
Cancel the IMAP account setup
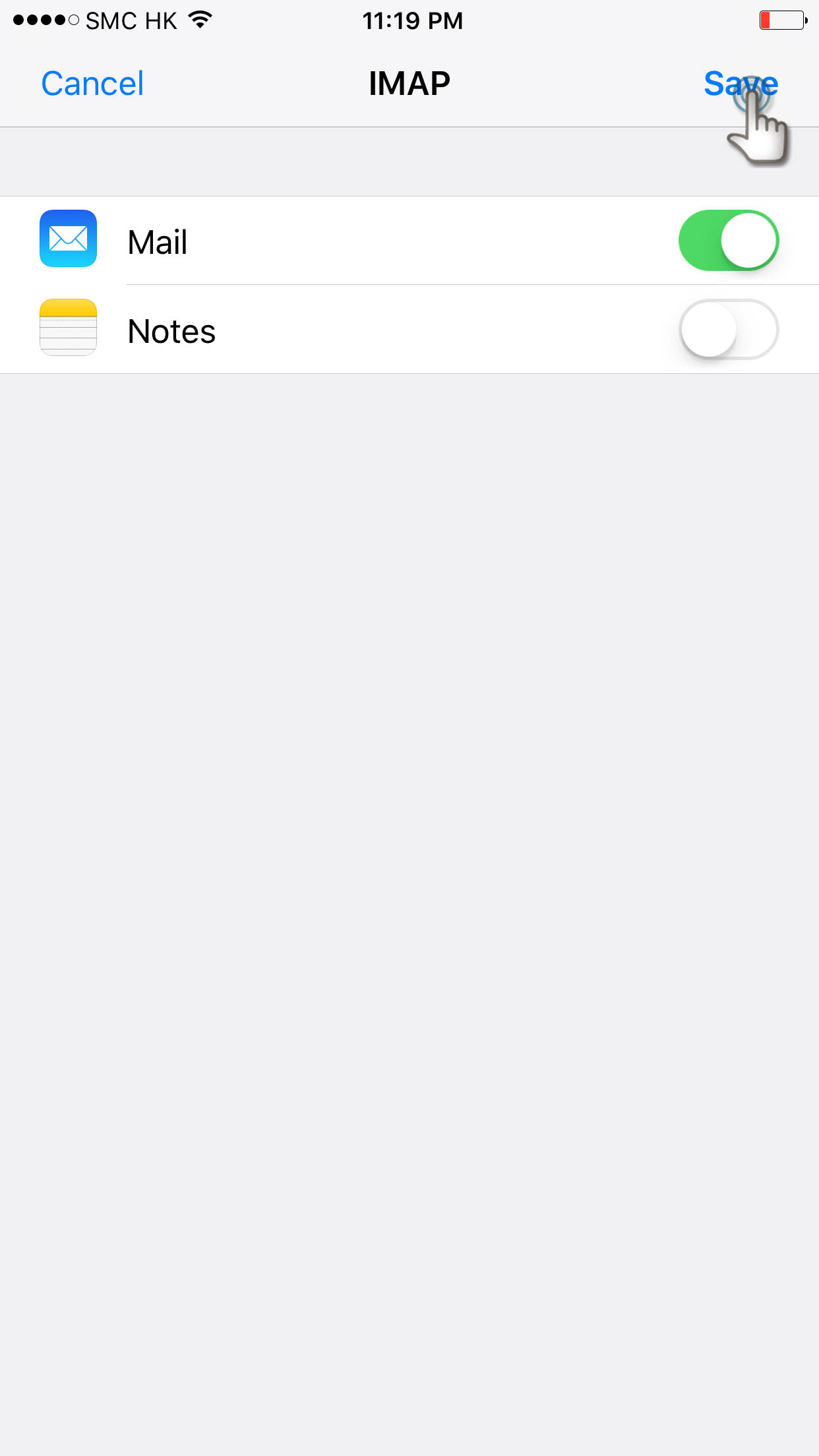[92, 84]
